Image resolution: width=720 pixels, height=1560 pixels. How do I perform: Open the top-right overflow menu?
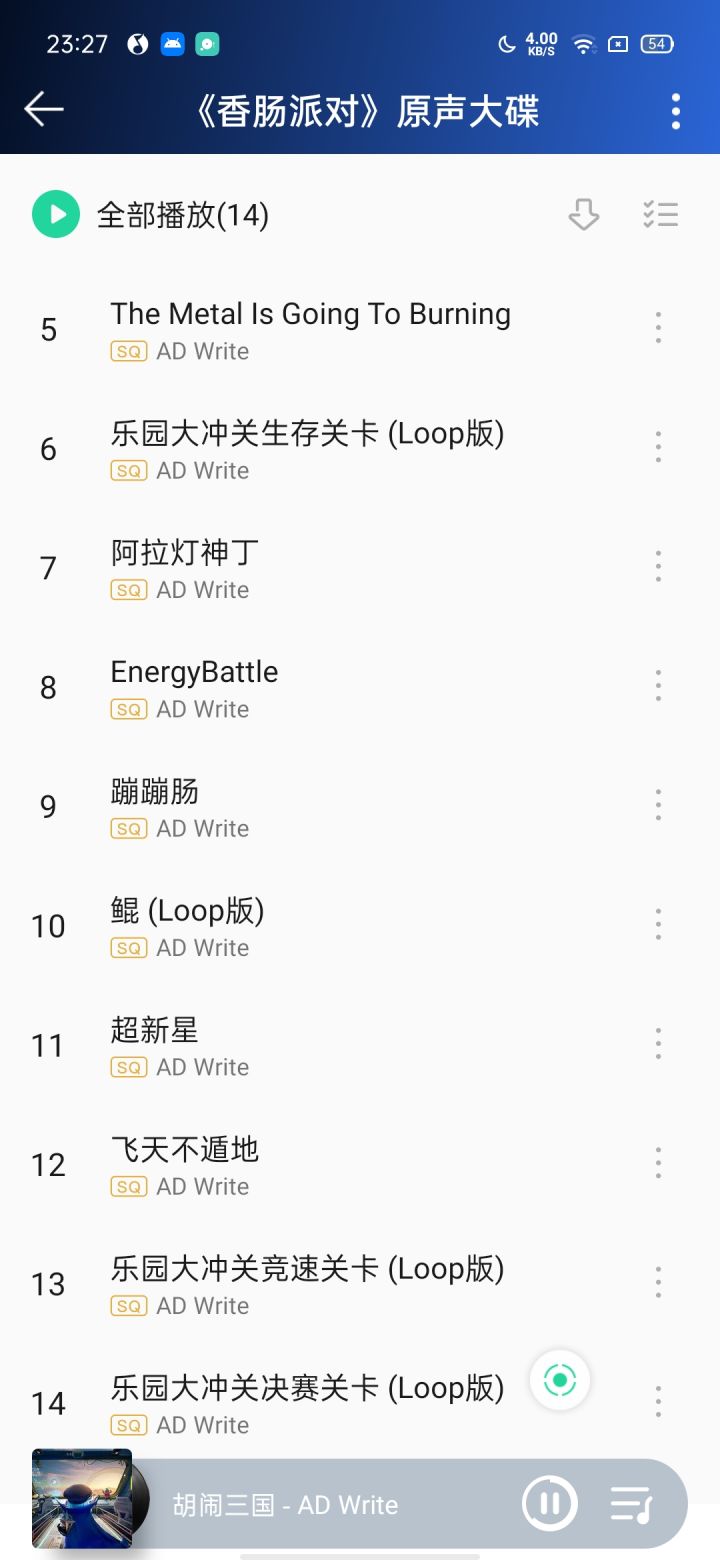pyautogui.click(x=676, y=111)
